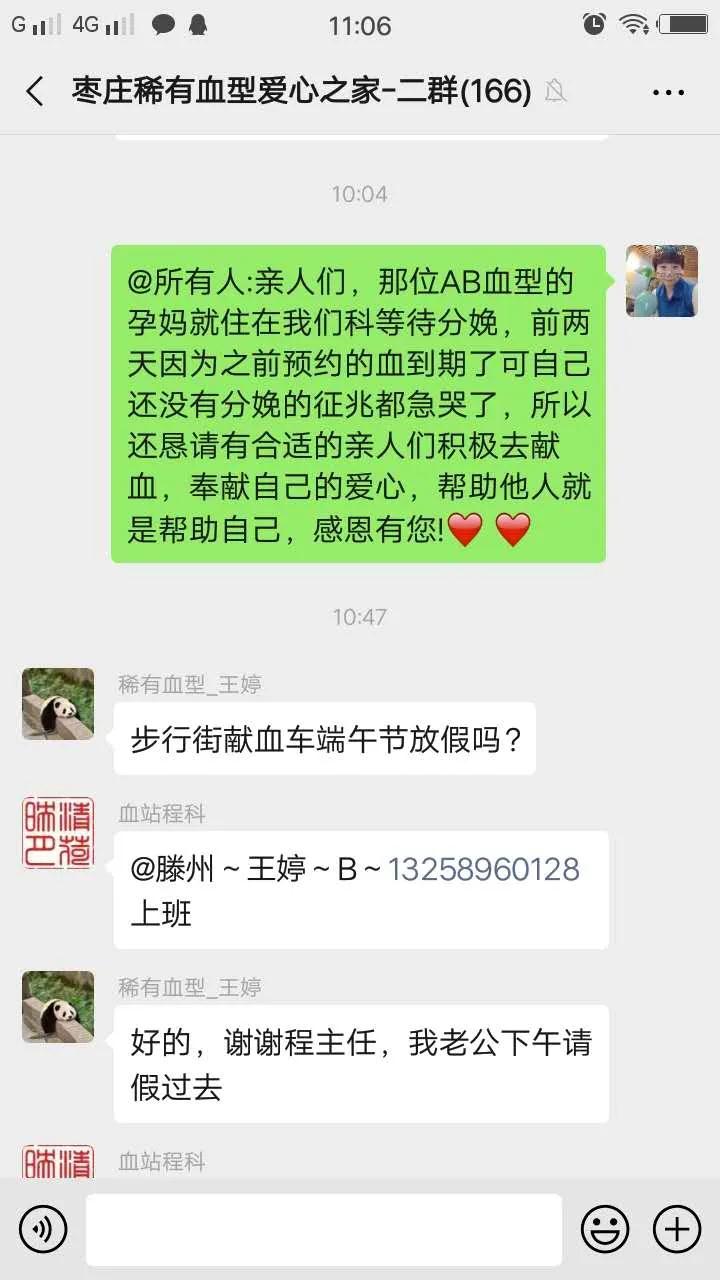Viewport: 720px width, 1280px height.
Task: View 稀有血型_王婷's avatar beside 步行街献血车 message
Action: click(x=58, y=704)
